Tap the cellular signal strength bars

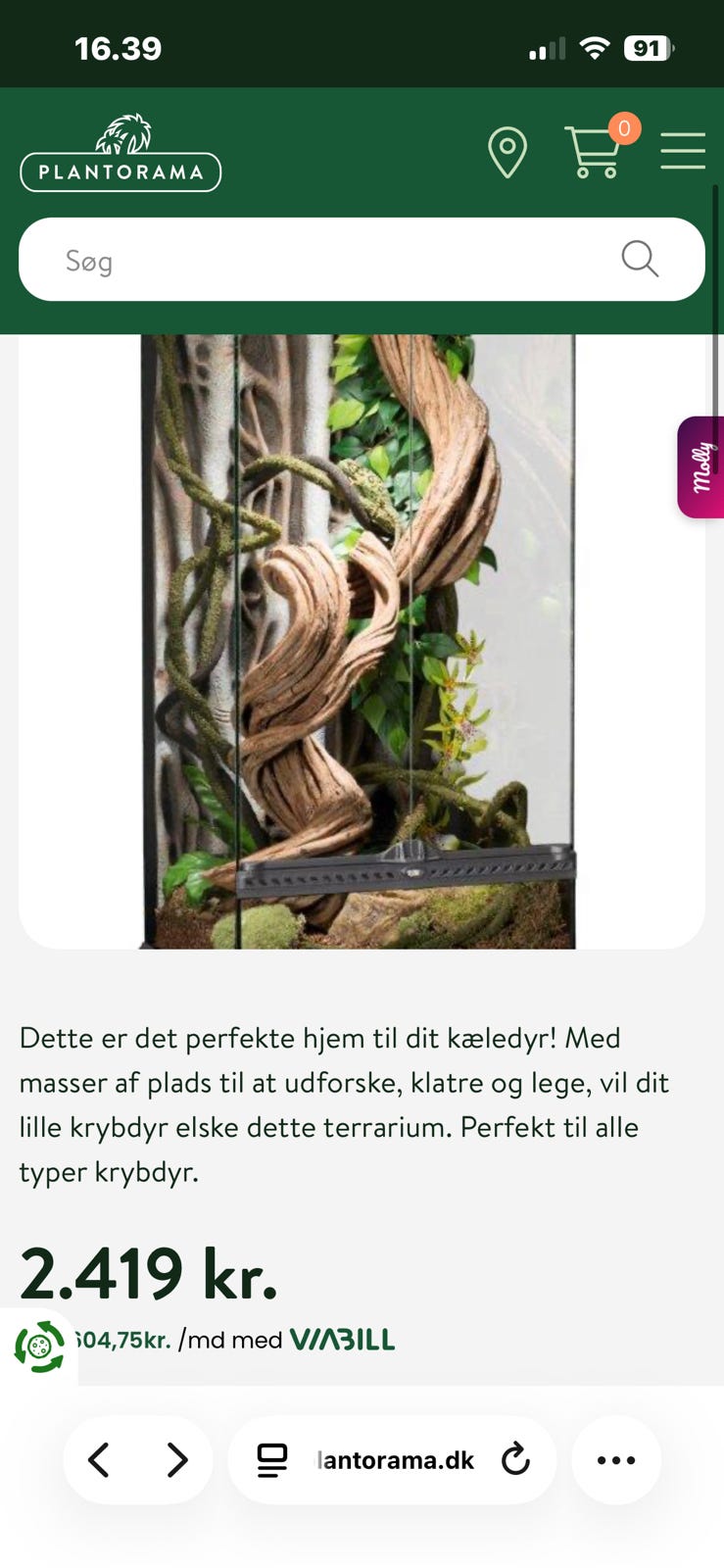(545, 46)
